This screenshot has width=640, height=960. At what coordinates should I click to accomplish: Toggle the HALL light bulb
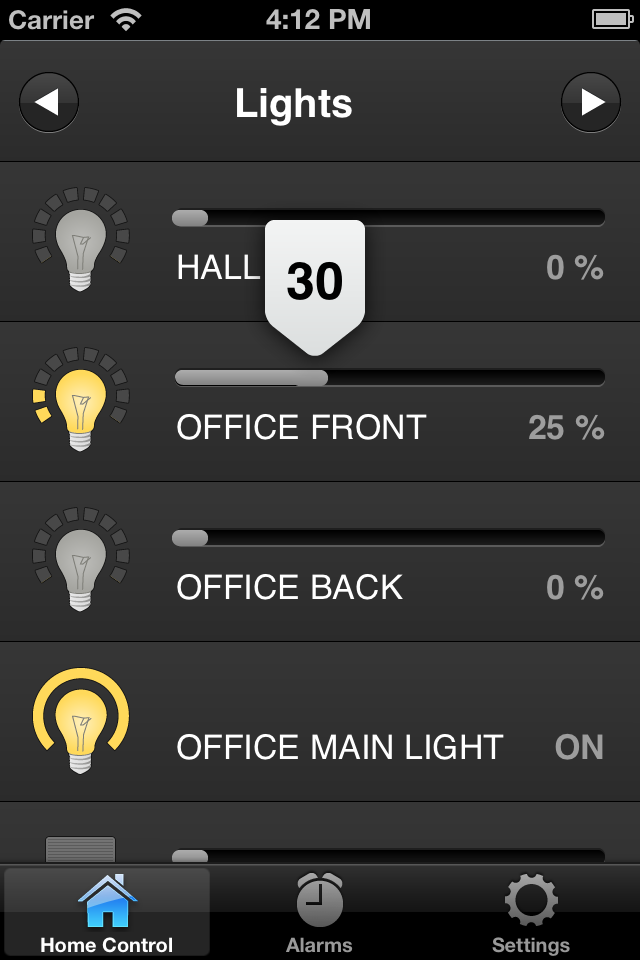[x=81, y=240]
